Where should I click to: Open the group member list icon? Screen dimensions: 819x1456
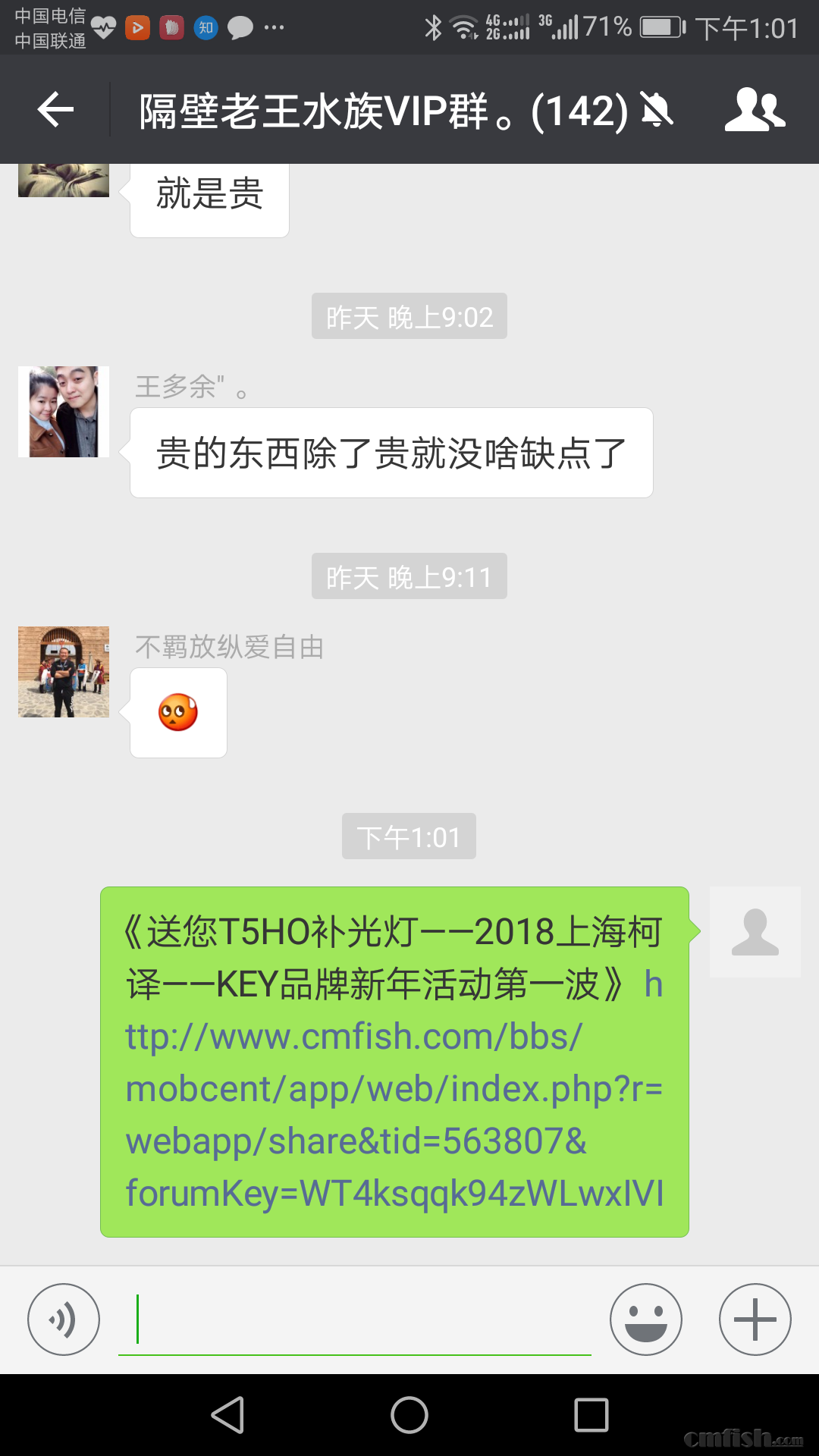point(755,110)
